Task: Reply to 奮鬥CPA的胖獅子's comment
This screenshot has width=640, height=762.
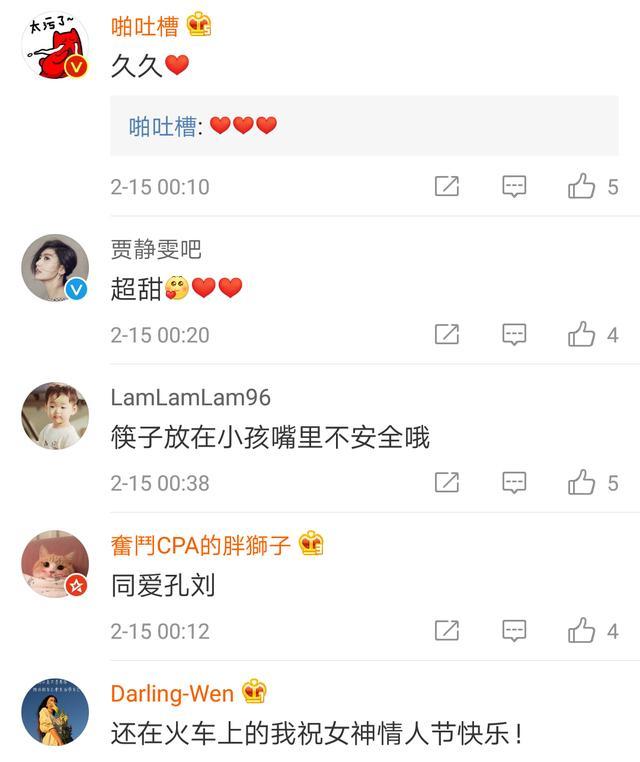Action: pyautogui.click(x=514, y=630)
